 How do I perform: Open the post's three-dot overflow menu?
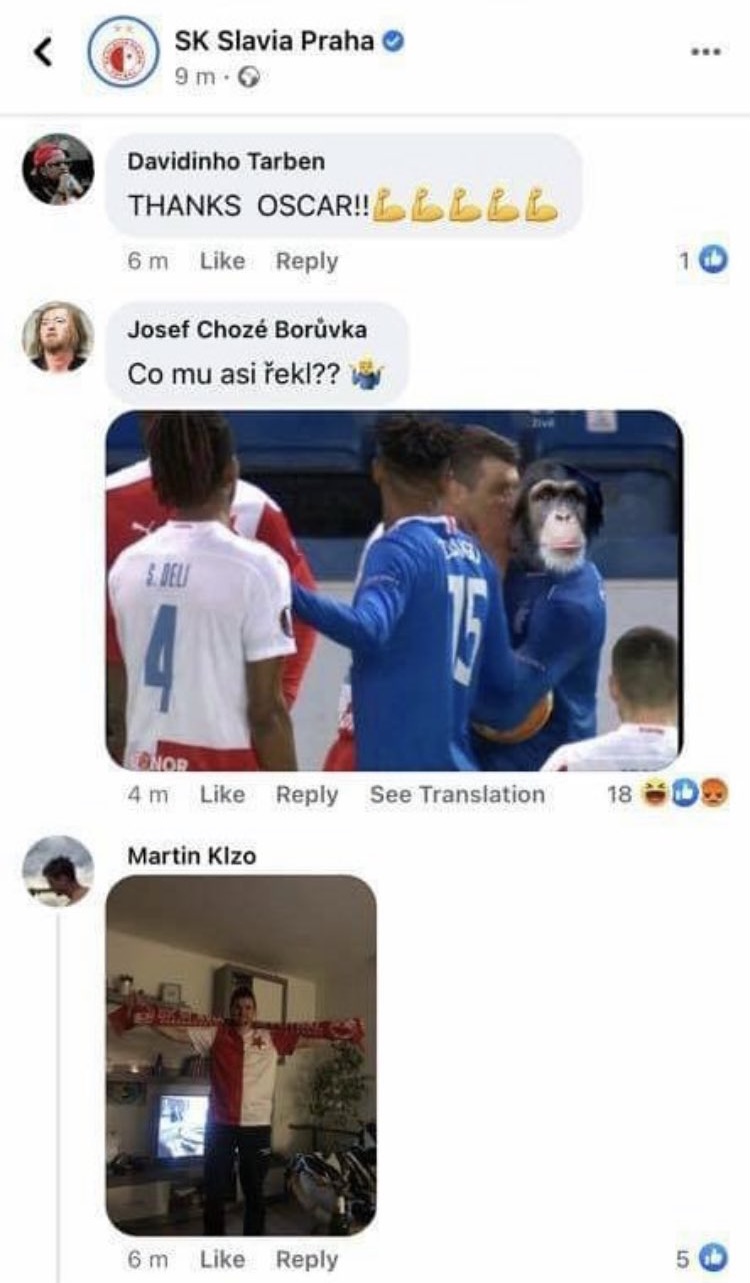tap(706, 51)
